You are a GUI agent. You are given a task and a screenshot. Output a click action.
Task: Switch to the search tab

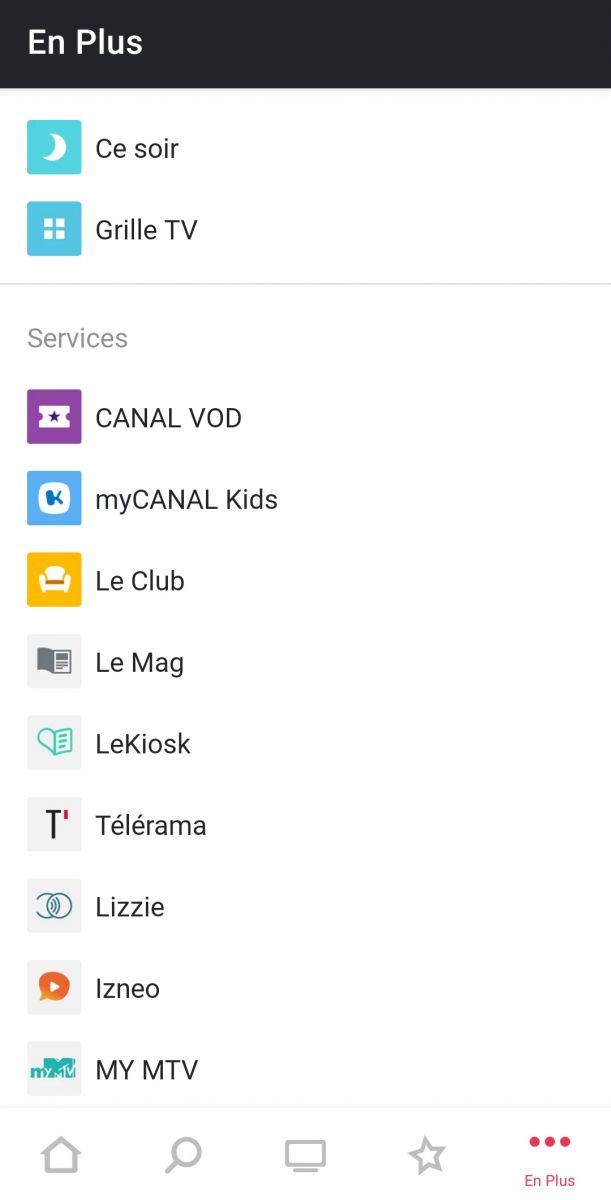point(183,1156)
